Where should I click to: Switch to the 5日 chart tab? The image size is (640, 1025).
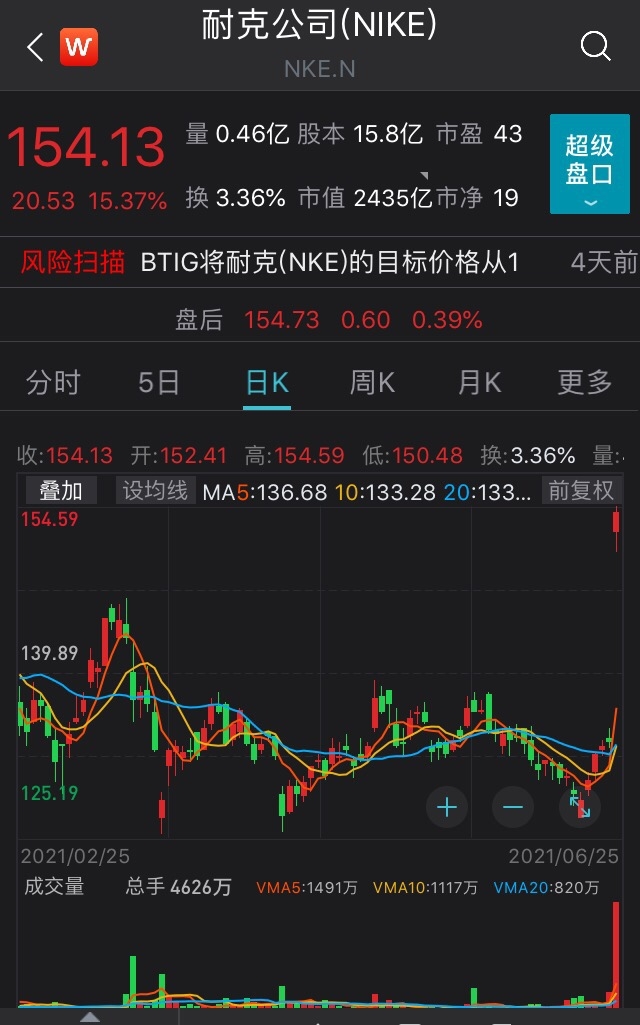click(159, 382)
